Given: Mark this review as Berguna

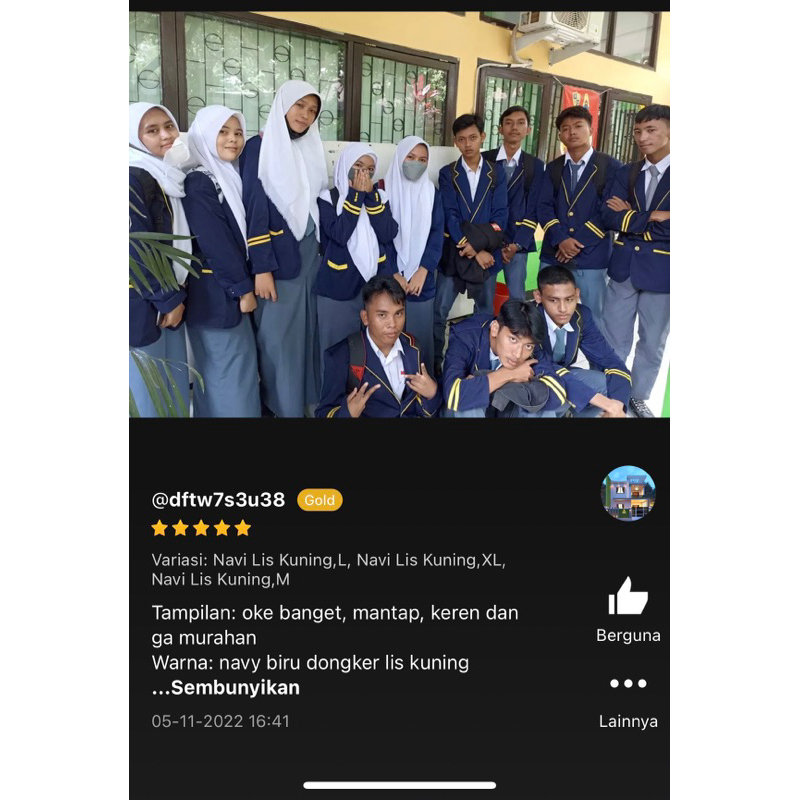Looking at the screenshot, I should (628, 598).
